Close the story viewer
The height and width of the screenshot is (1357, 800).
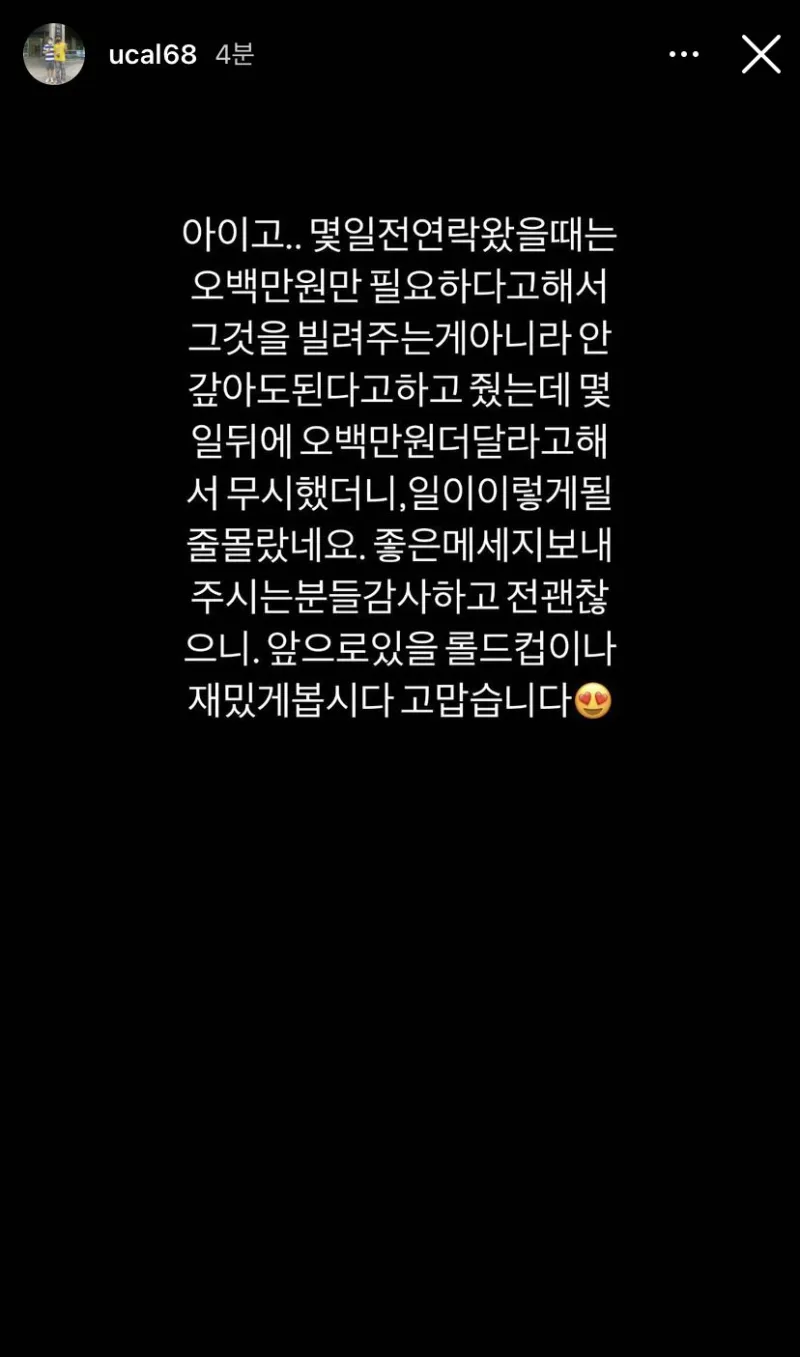[761, 54]
